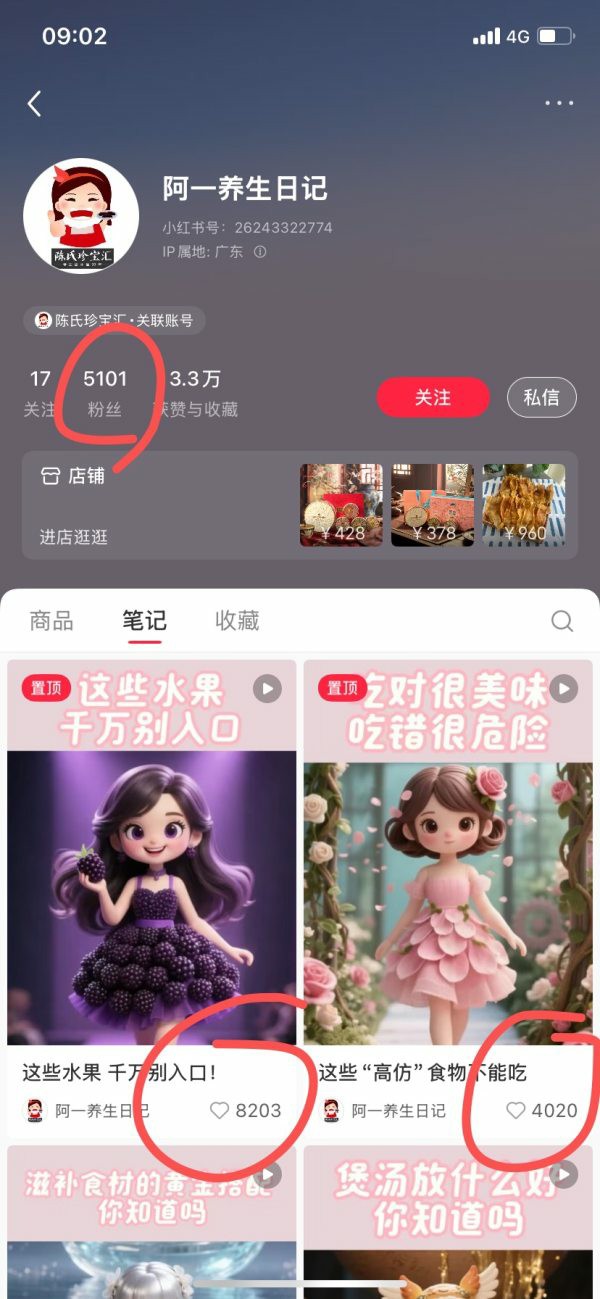This screenshot has width=600, height=1299.
Task: Switch to the 商品 tab
Action: 51,620
